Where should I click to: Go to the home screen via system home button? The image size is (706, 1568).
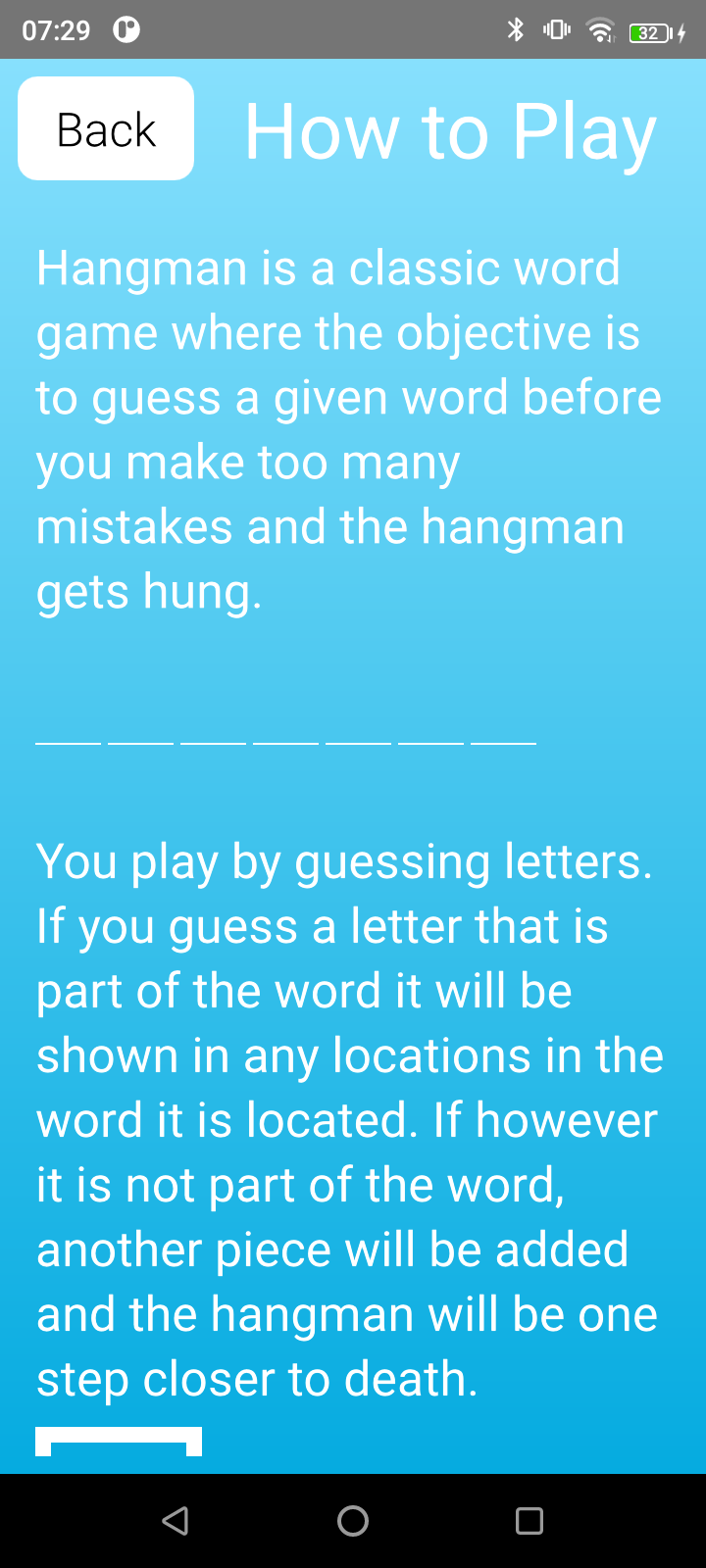353,1520
